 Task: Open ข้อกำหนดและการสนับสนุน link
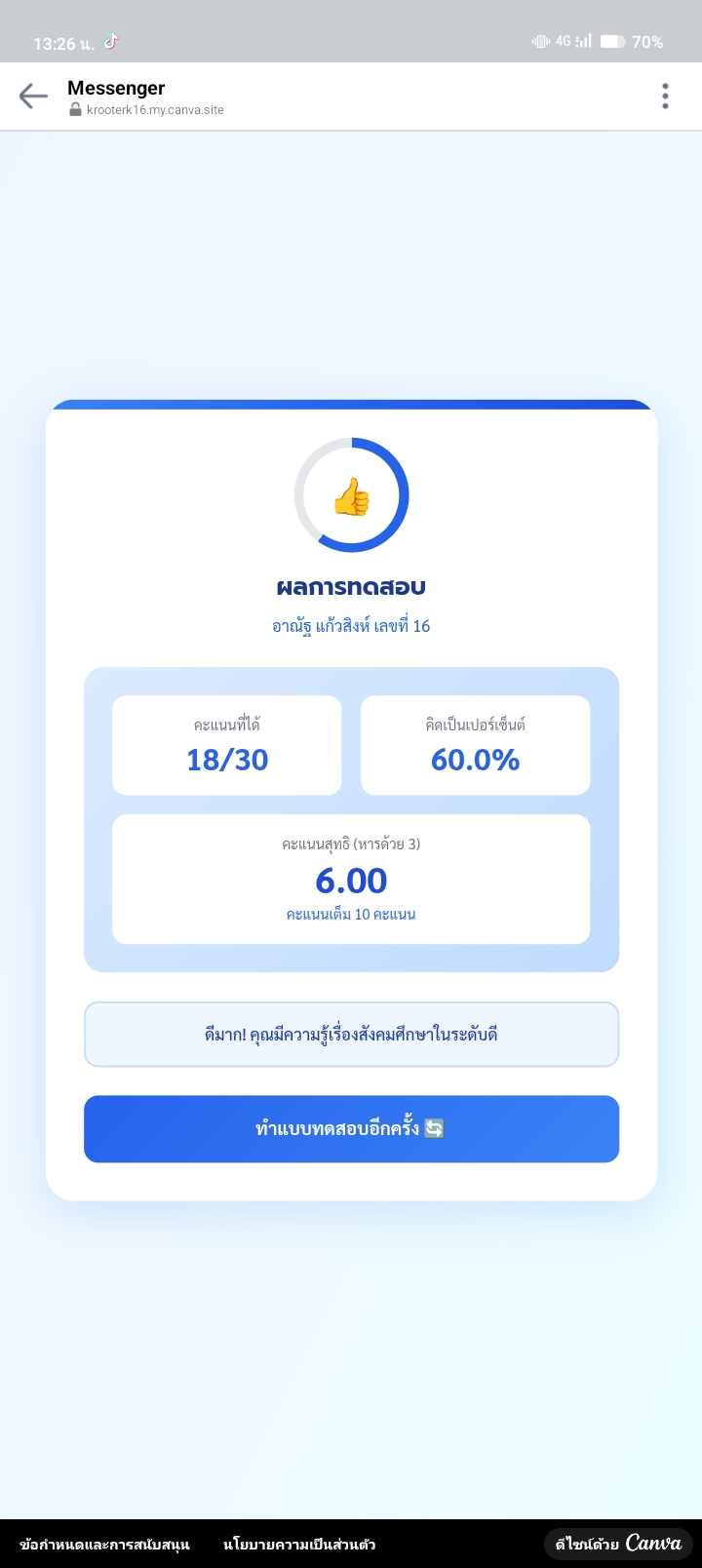tap(105, 1545)
